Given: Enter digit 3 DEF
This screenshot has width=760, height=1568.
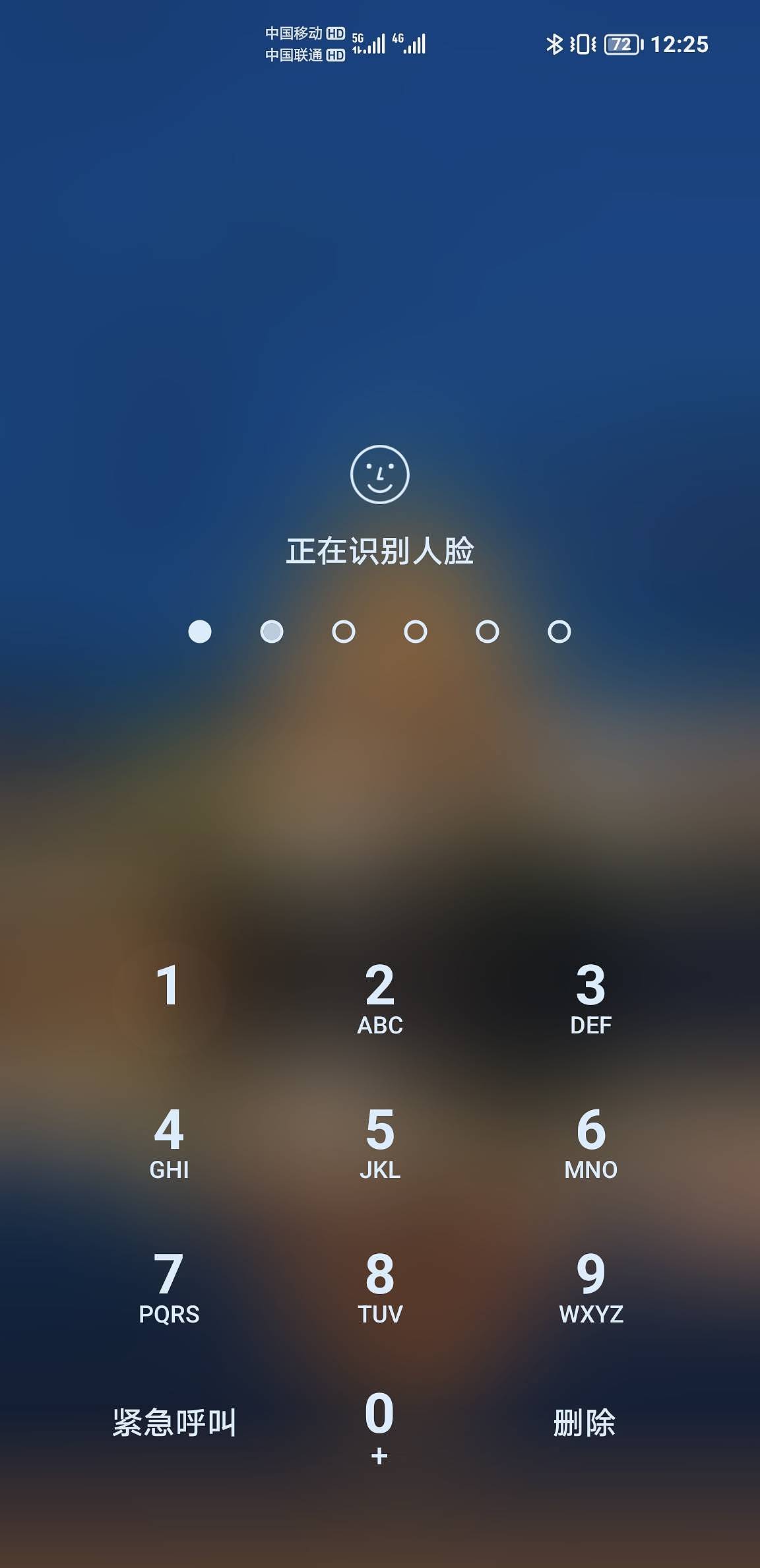Looking at the screenshot, I should click(591, 998).
